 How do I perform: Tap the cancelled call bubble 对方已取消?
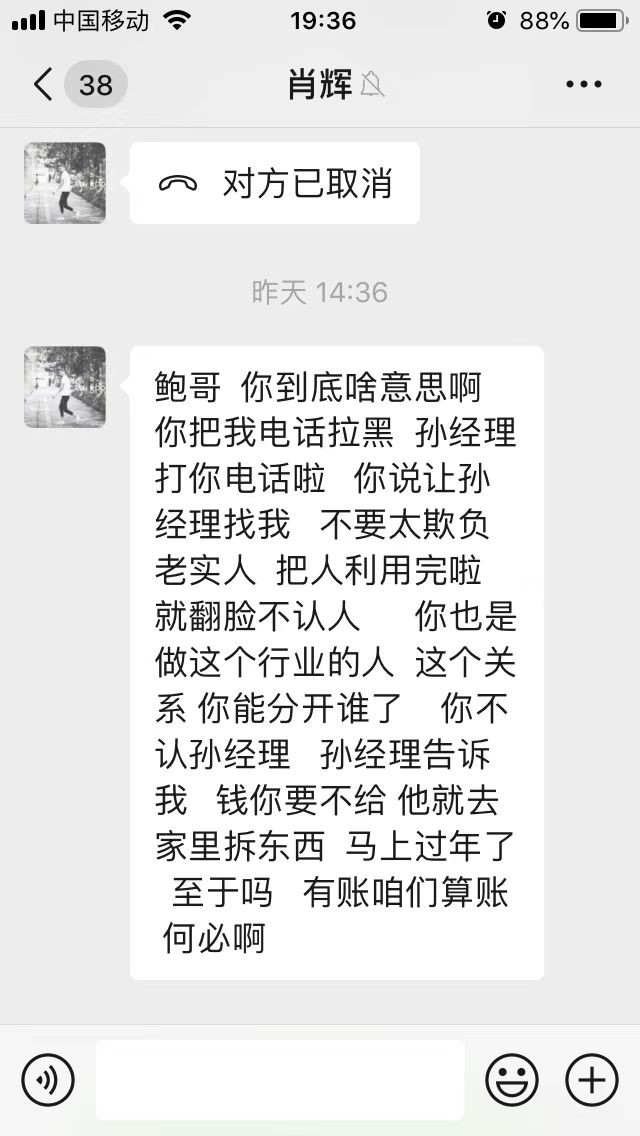(x=275, y=184)
